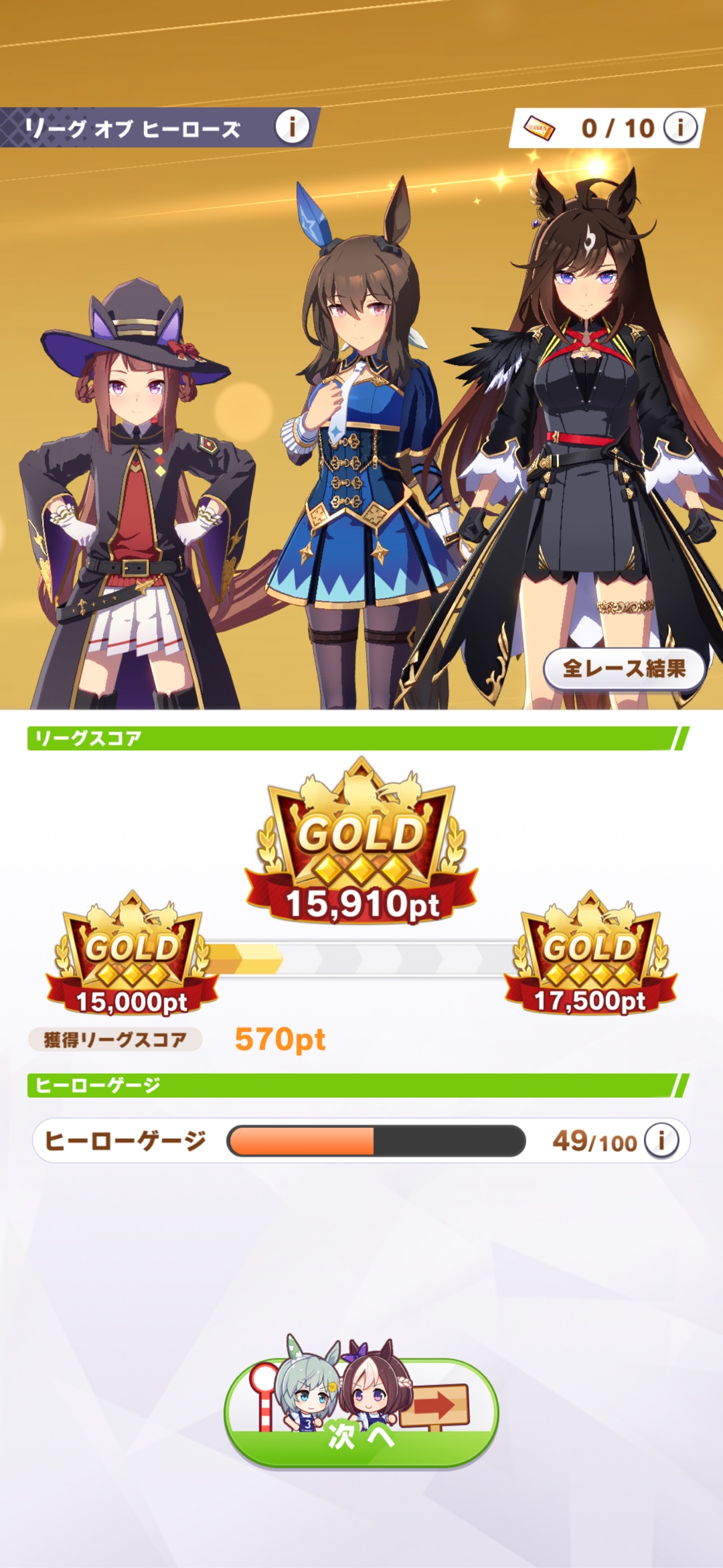View 全レース結果 race results
723x1568 pixels.
coord(624,668)
